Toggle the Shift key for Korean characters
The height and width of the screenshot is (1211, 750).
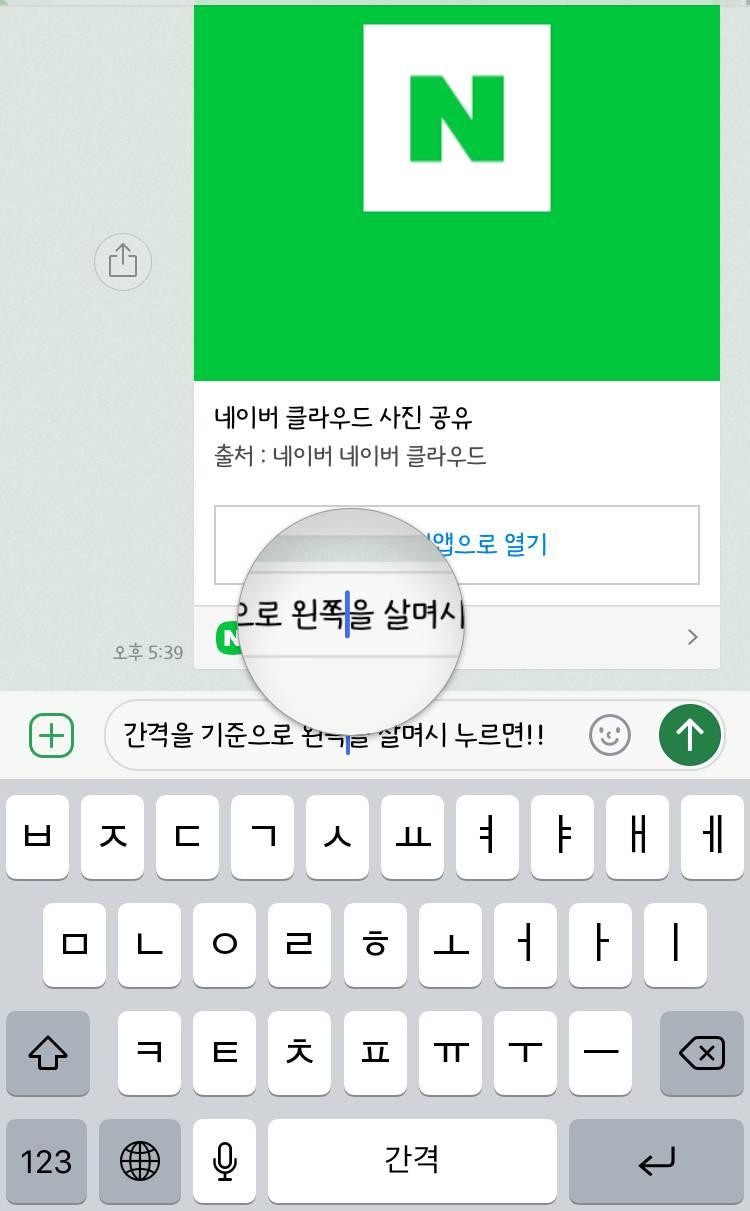47,1053
